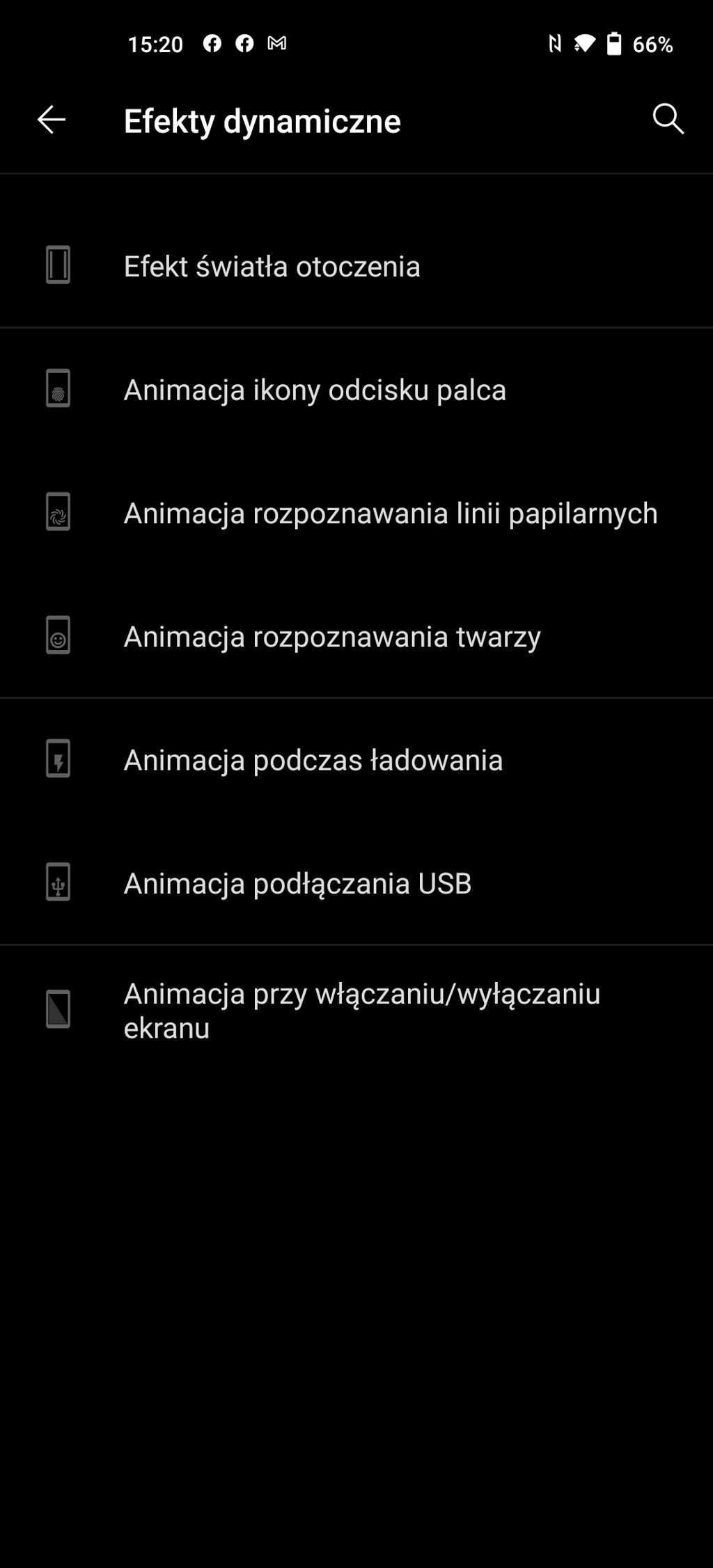Open Animacja przy włączaniu/wyłączaniu ekranu
Screen dimensions: 713x1568
(356, 1010)
